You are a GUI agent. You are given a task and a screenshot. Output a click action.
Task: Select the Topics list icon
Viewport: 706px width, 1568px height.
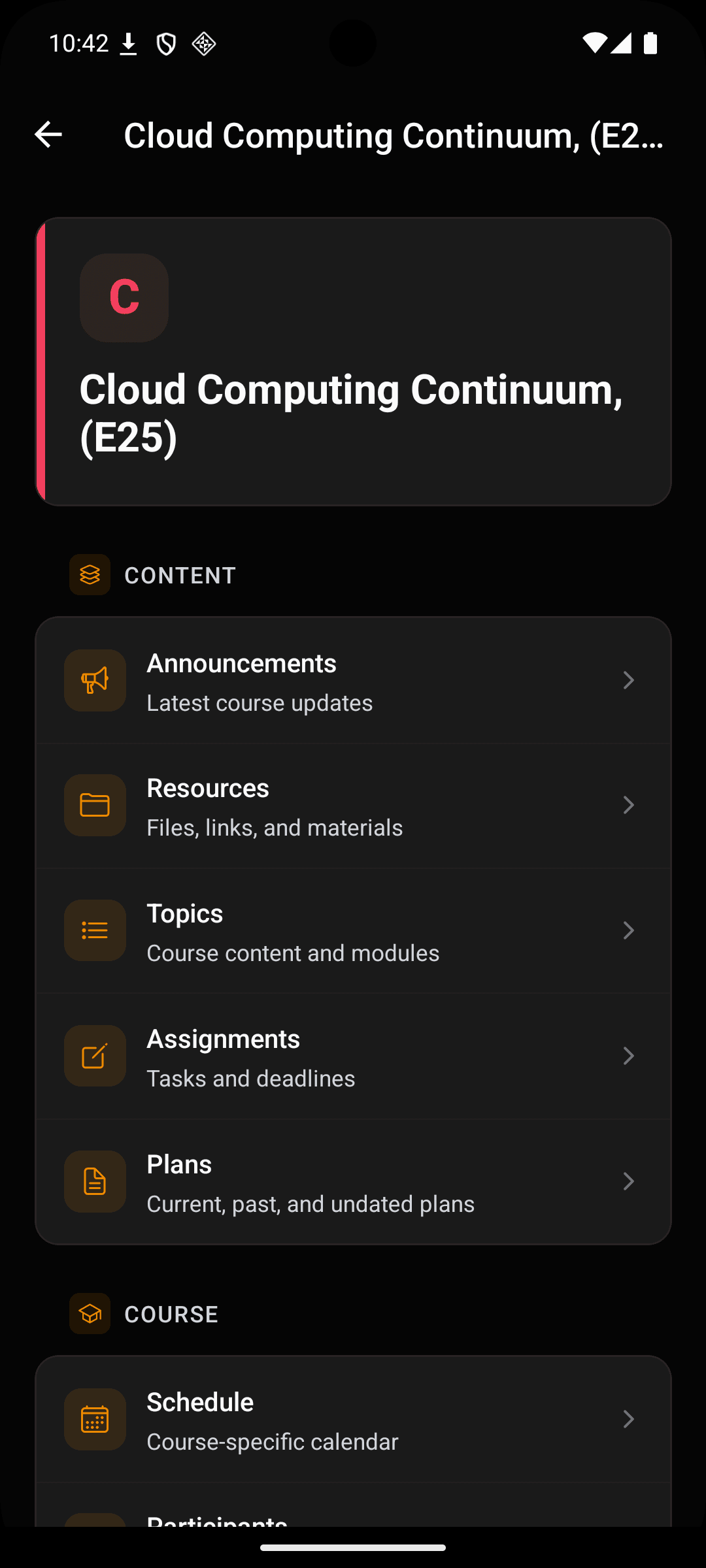(94, 930)
